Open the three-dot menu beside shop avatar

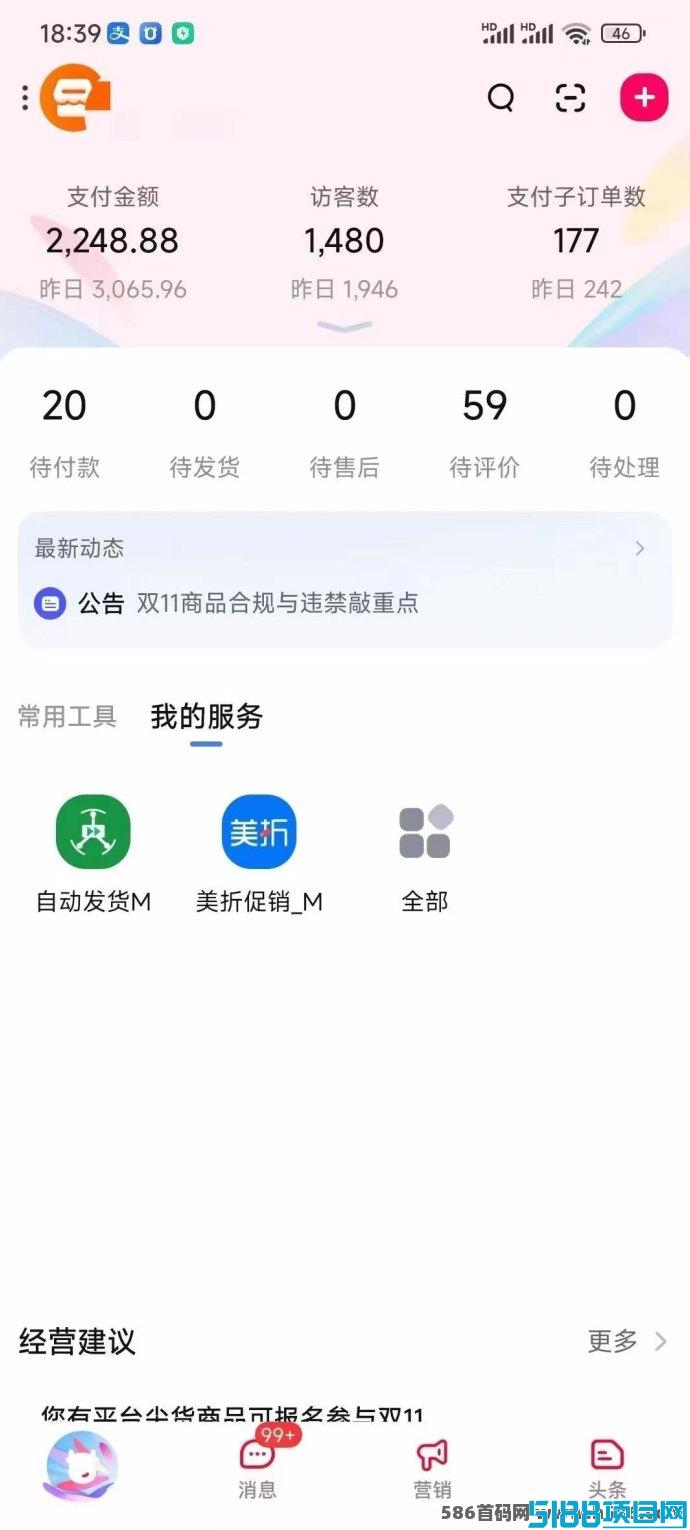pyautogui.click(x=25, y=98)
